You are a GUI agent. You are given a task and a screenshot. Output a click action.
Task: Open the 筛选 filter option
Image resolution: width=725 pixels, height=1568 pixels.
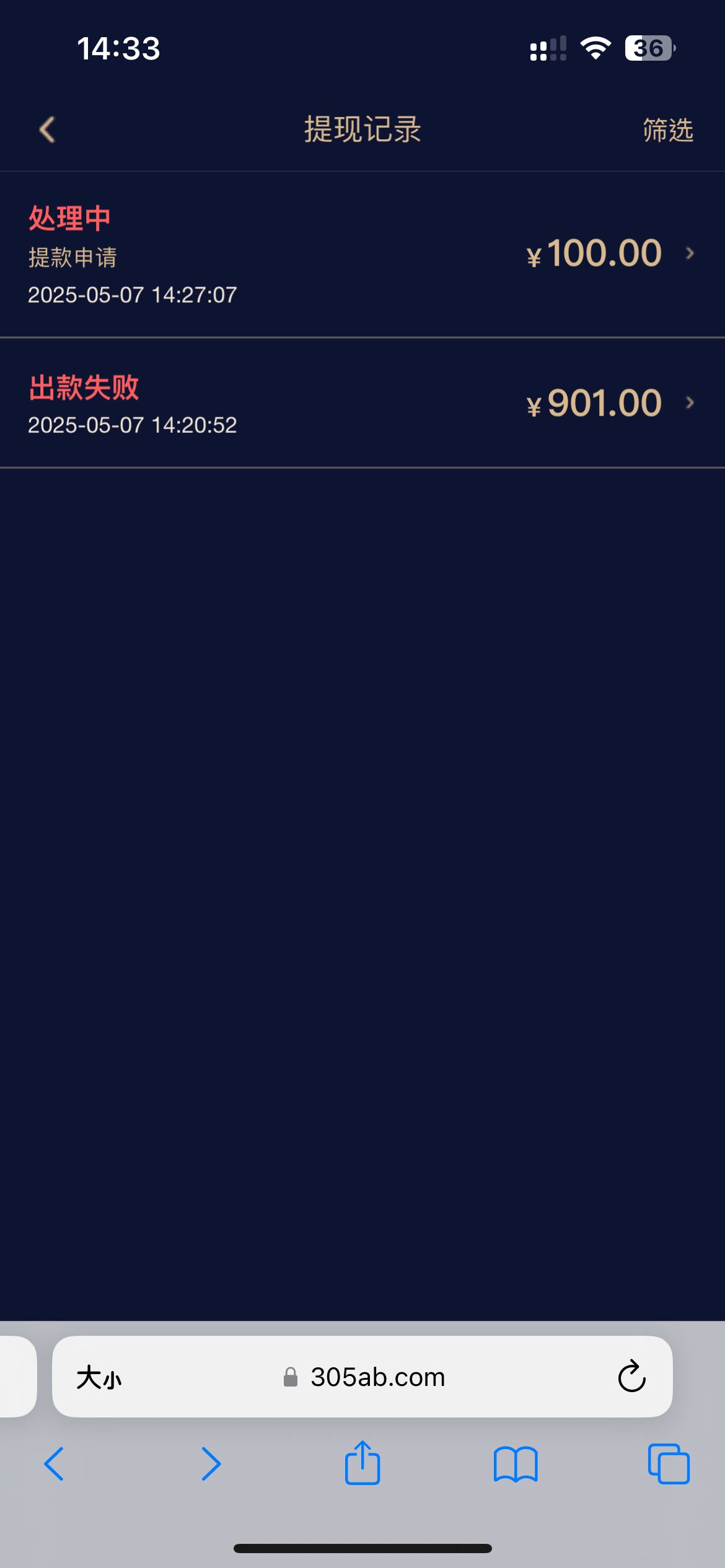pos(667,130)
